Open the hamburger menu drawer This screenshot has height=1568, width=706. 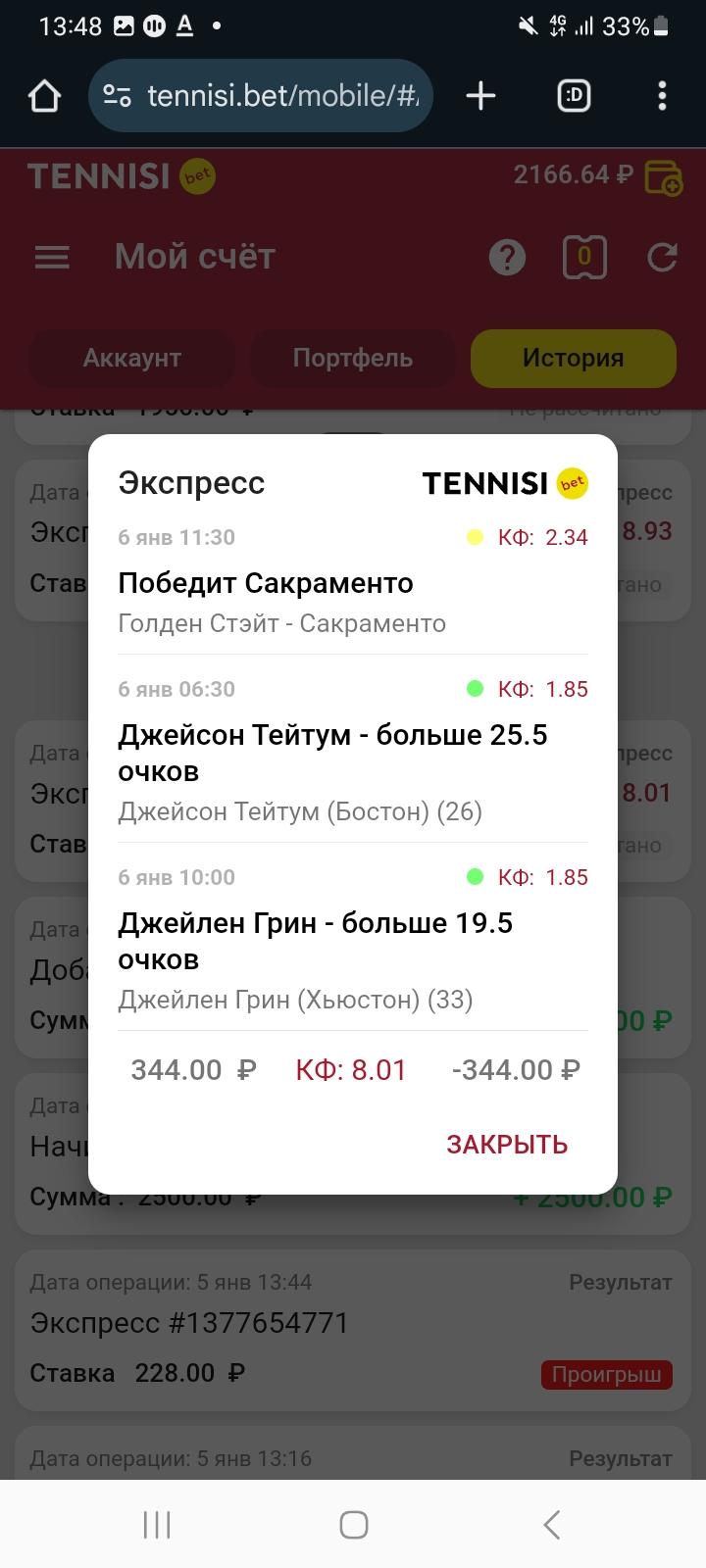(52, 257)
